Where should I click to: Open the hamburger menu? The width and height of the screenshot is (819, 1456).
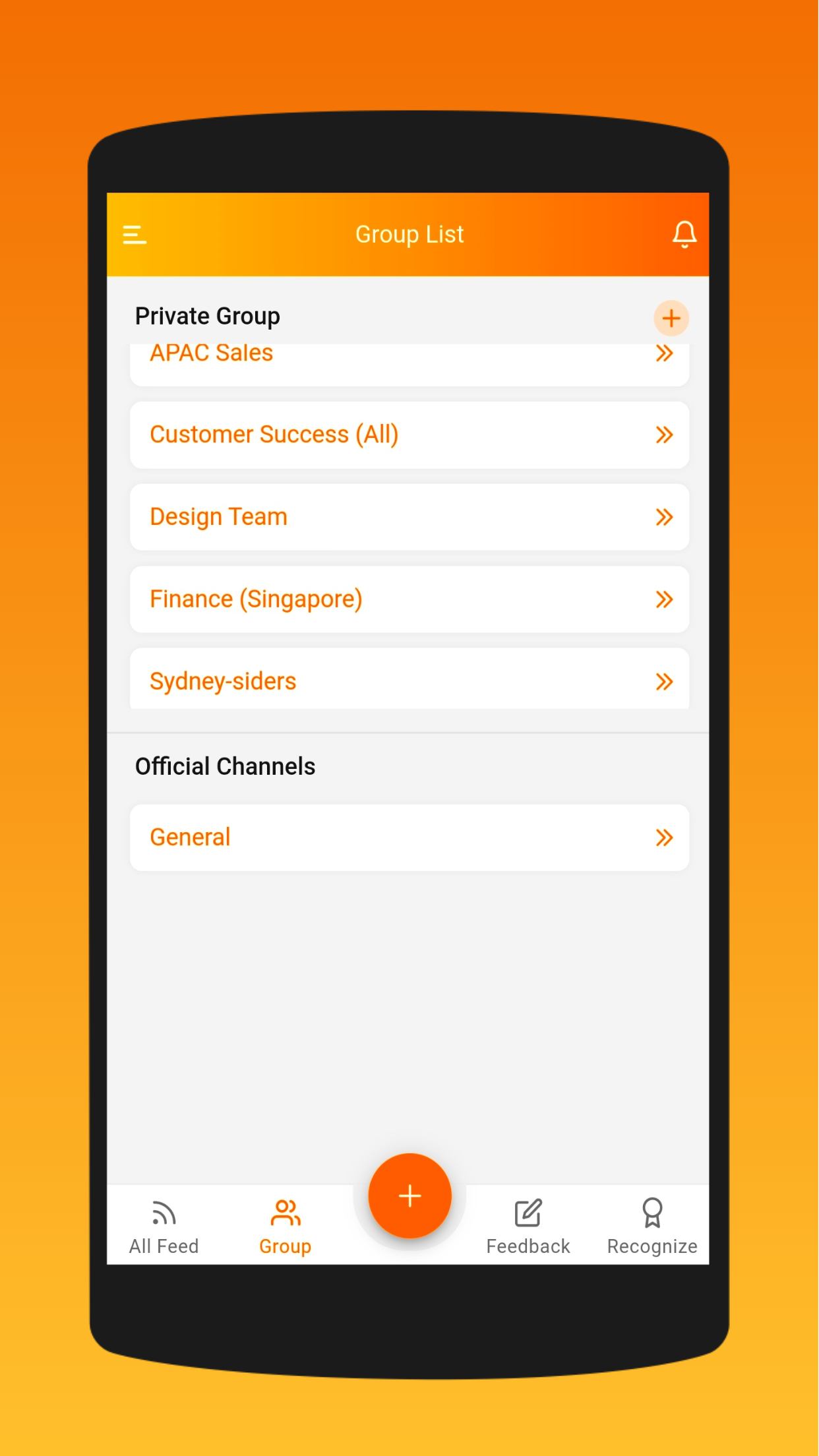point(135,234)
